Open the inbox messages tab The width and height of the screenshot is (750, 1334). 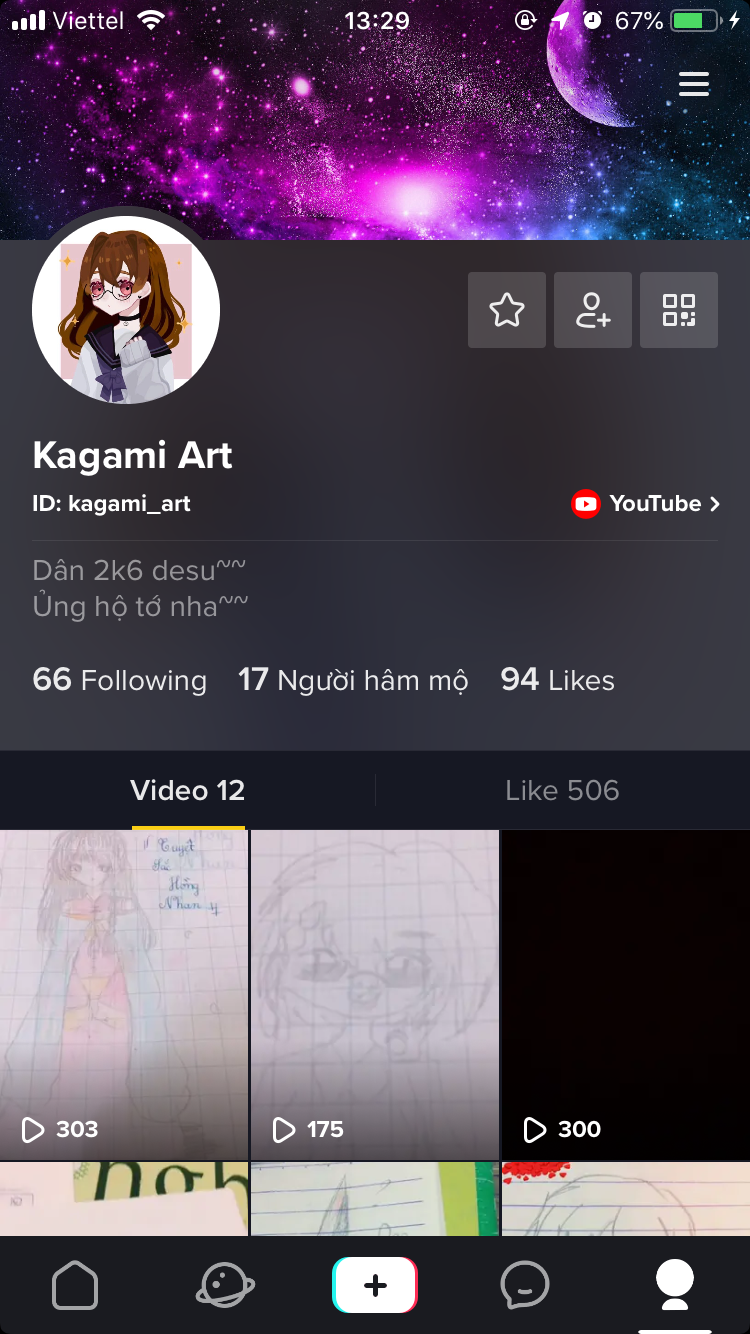tap(525, 1285)
